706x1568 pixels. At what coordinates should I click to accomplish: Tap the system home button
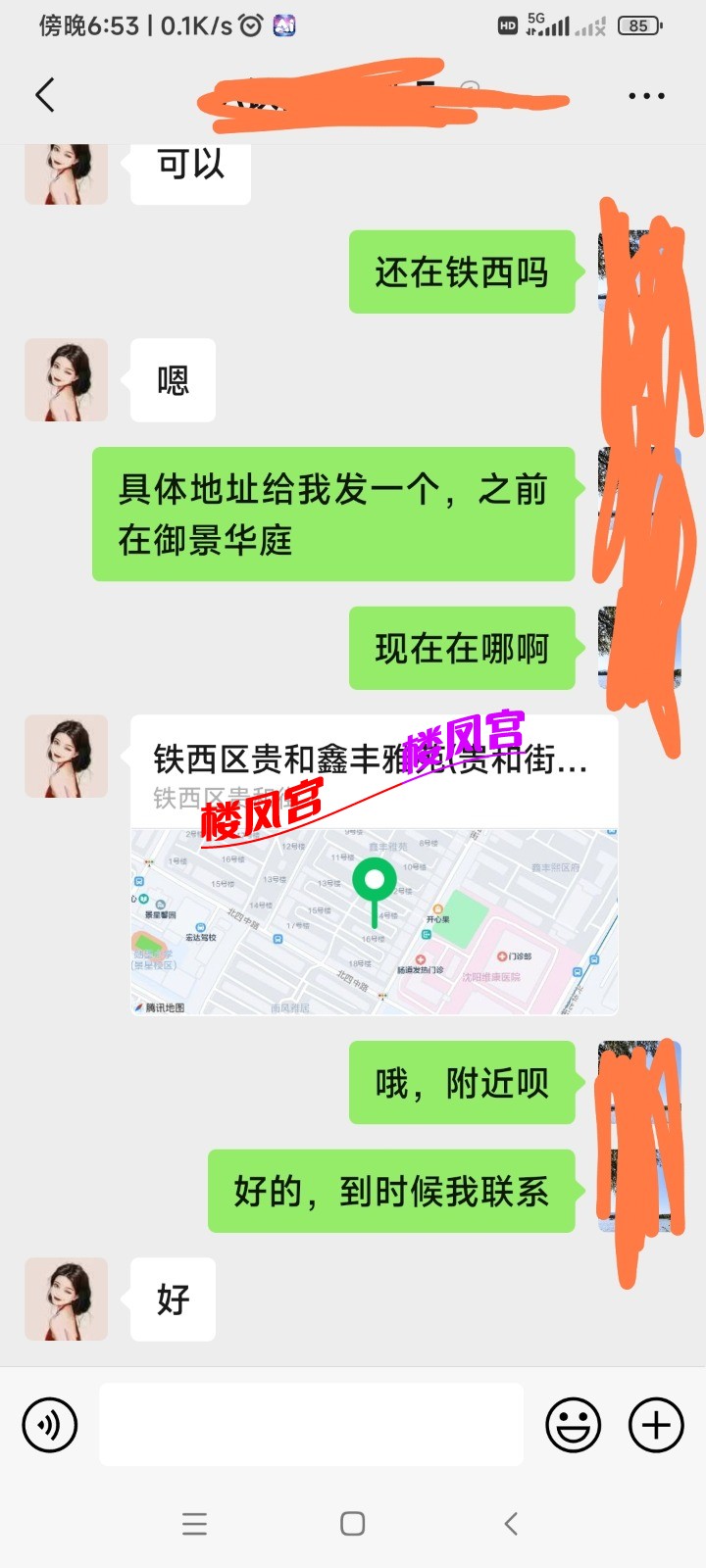tap(352, 1523)
